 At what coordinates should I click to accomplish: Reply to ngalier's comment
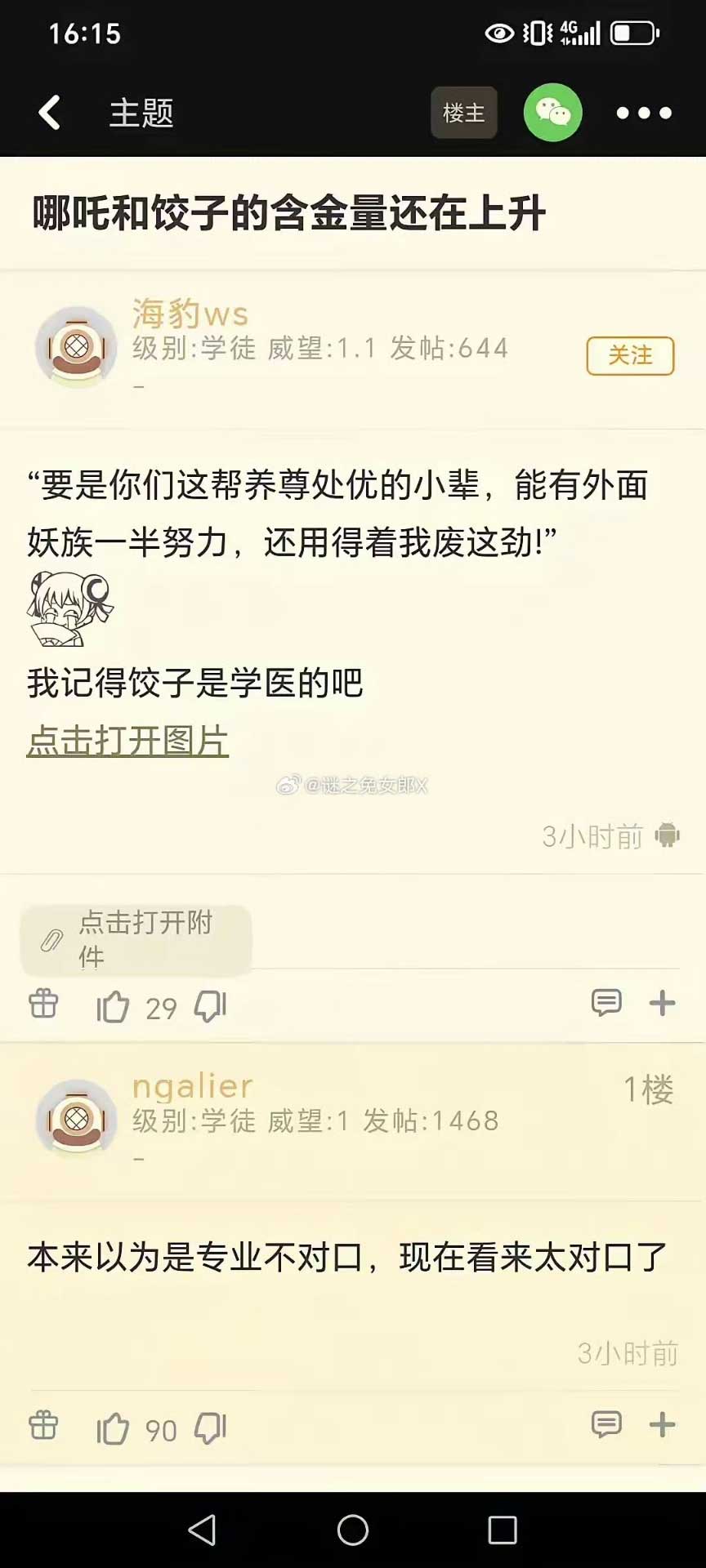click(x=606, y=1424)
